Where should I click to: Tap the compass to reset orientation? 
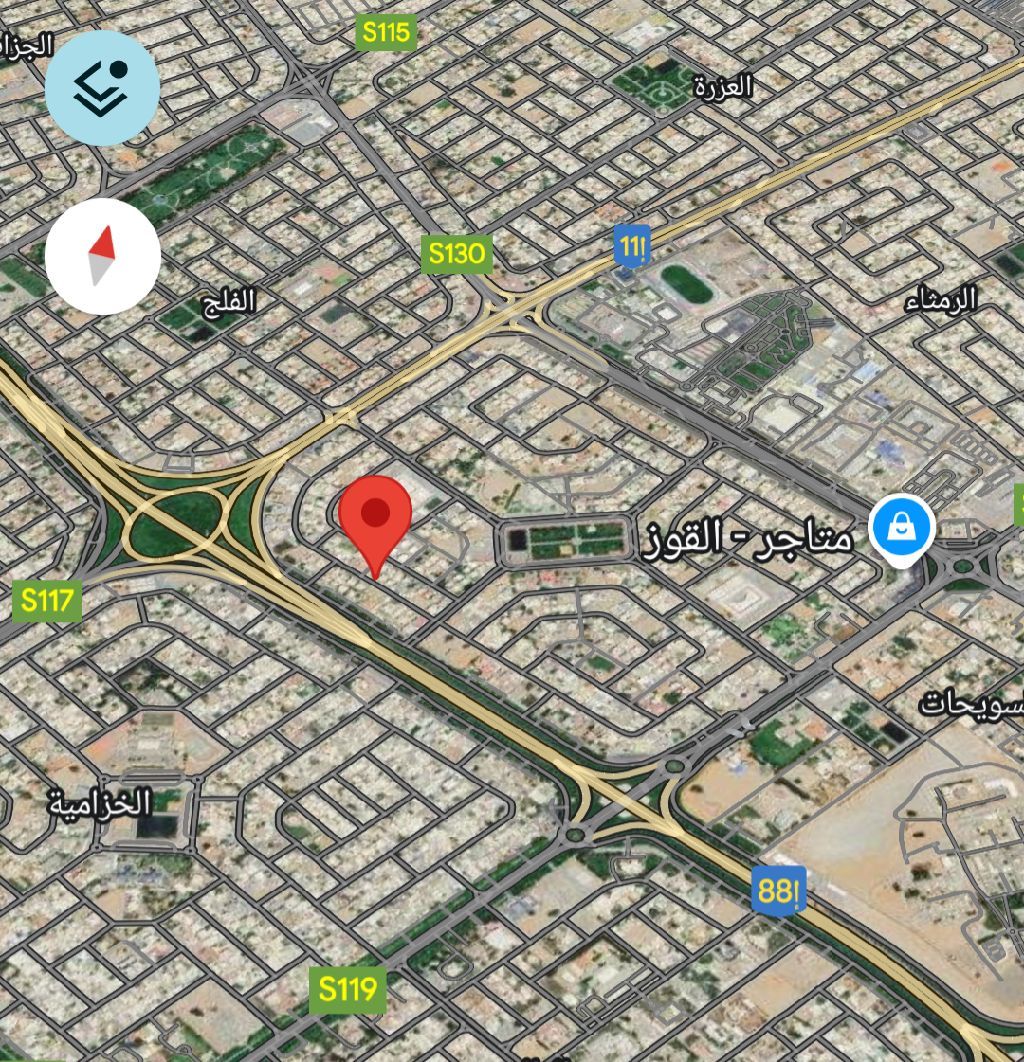[x=103, y=256]
